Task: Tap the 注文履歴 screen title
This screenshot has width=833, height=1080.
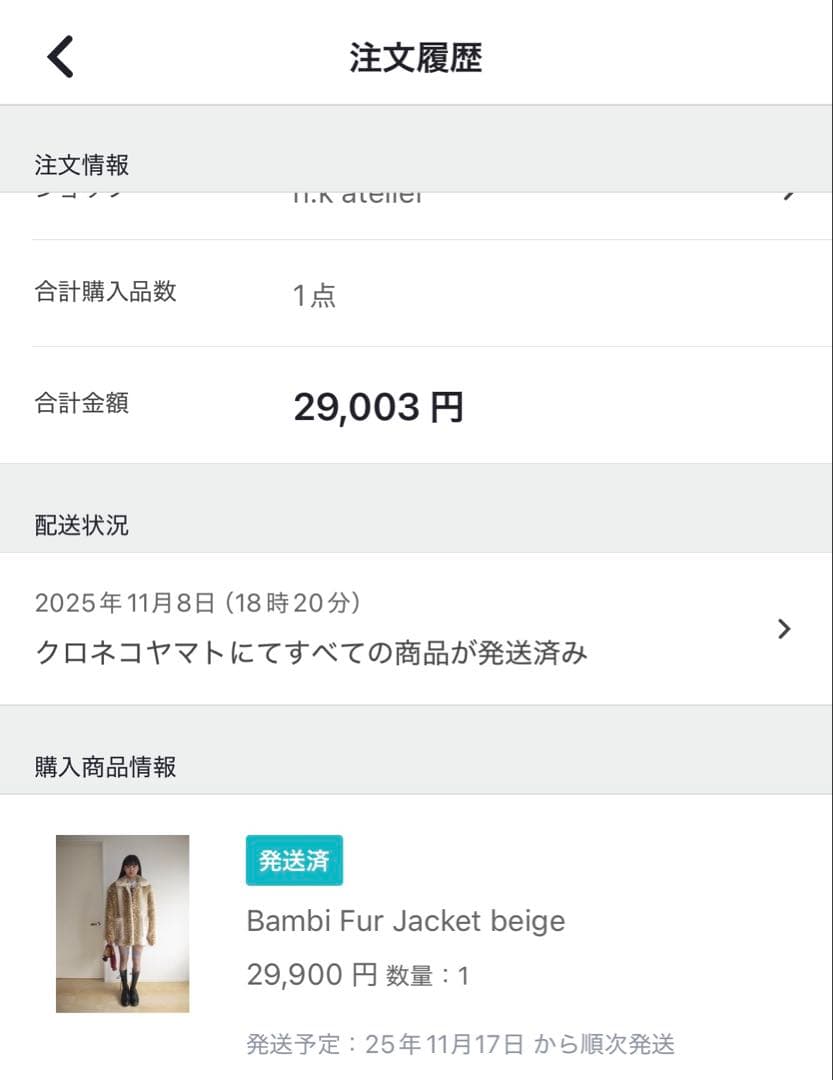Action: coord(416,58)
